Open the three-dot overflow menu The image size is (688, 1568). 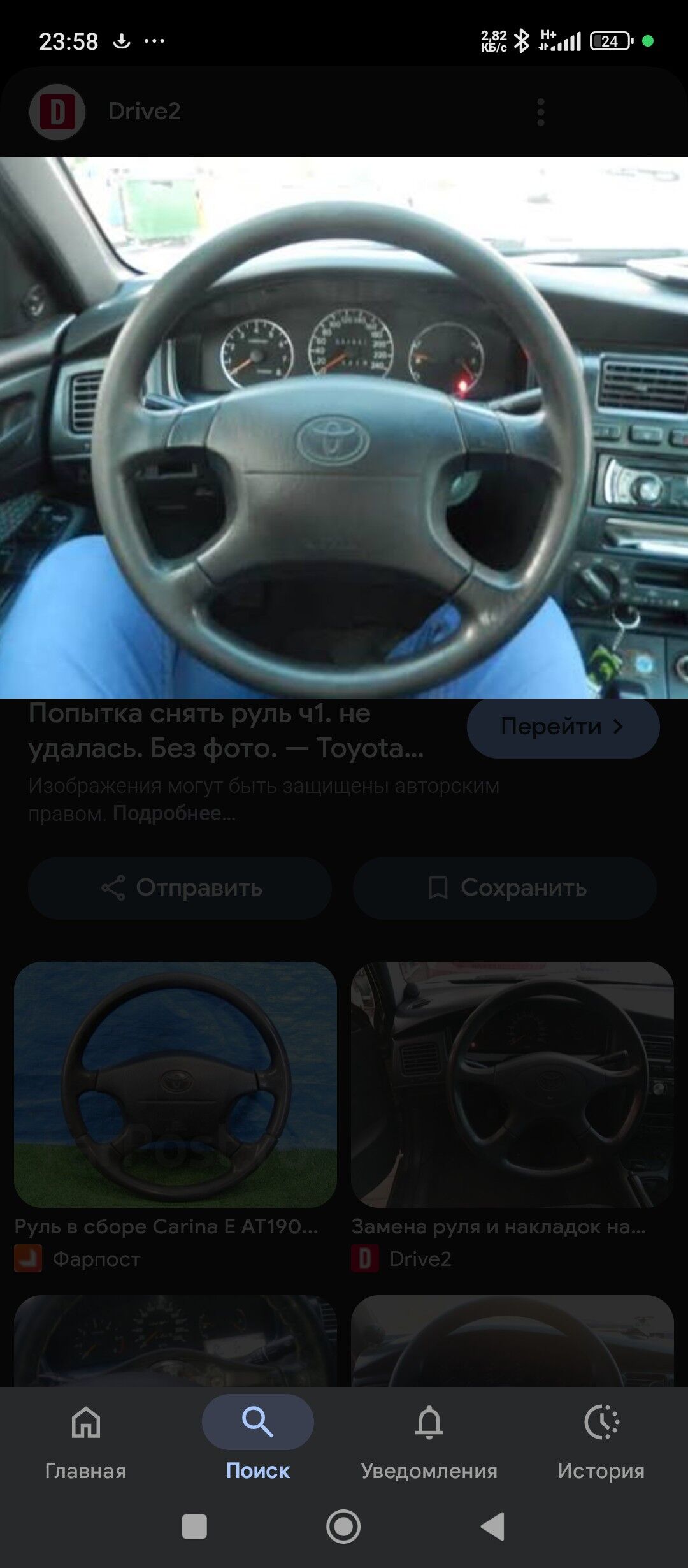point(540,112)
